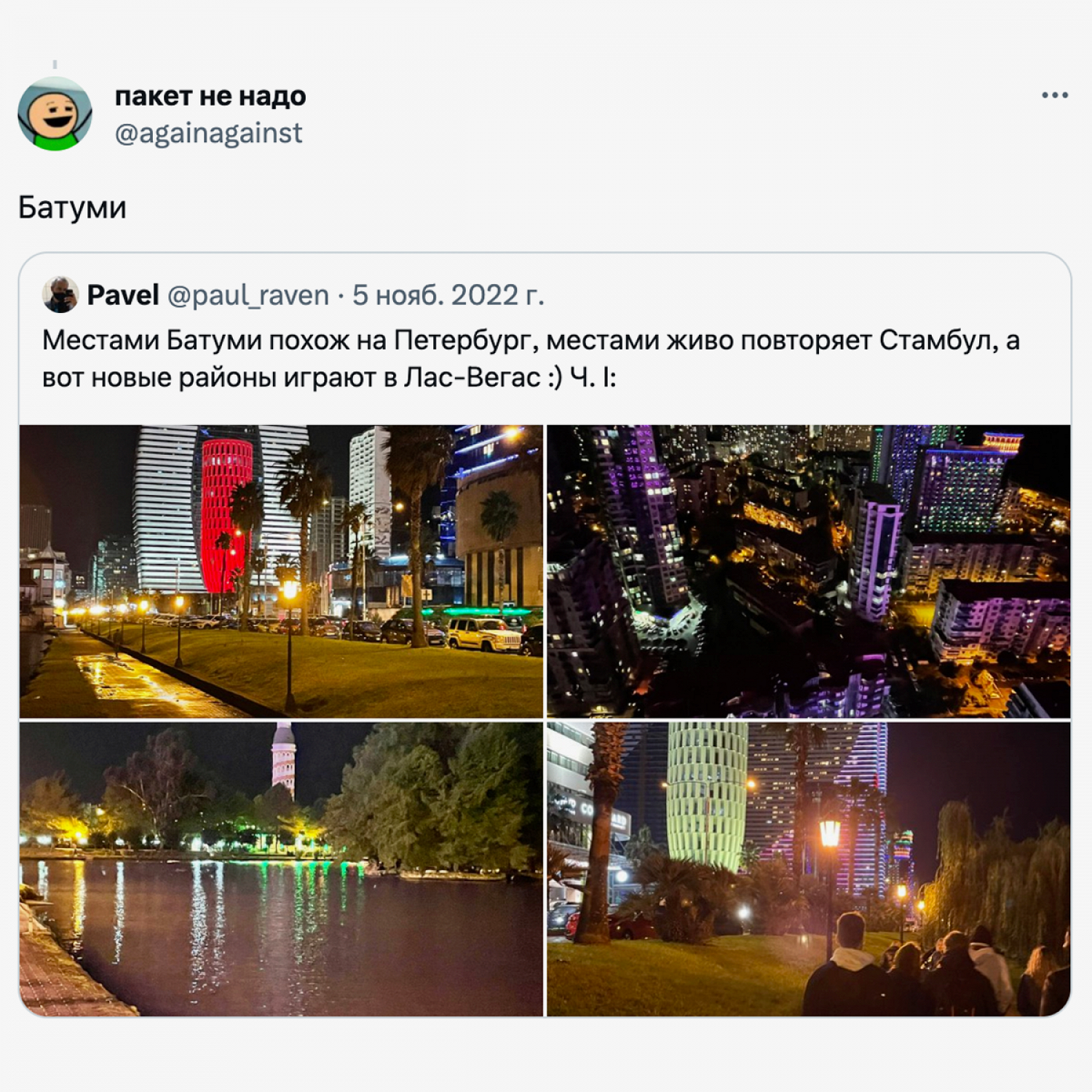
Task: Open the tweet's three-dot overflow menu
Action: coord(1054,95)
